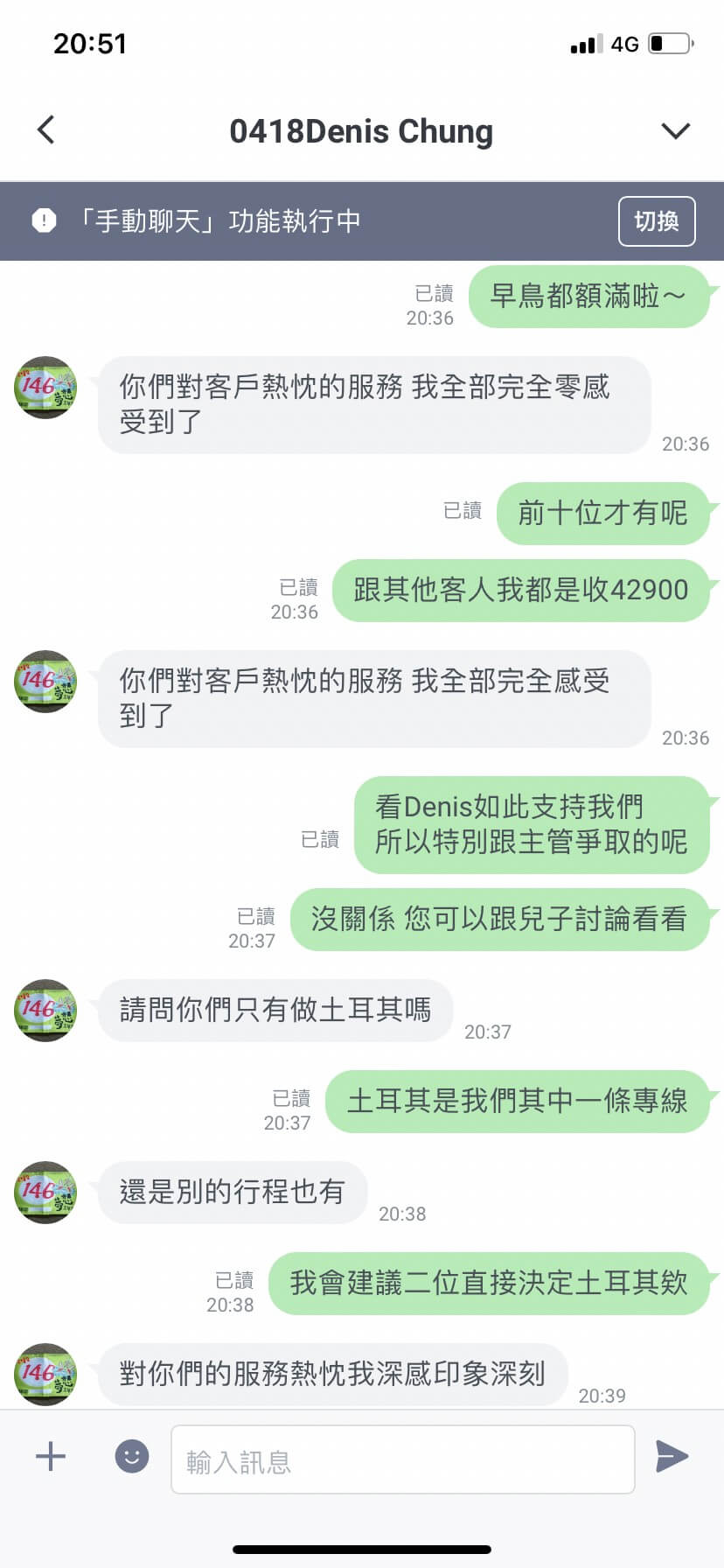The width and height of the screenshot is (724, 1568).
Task: Expand the chat options chevron
Action: [x=675, y=131]
